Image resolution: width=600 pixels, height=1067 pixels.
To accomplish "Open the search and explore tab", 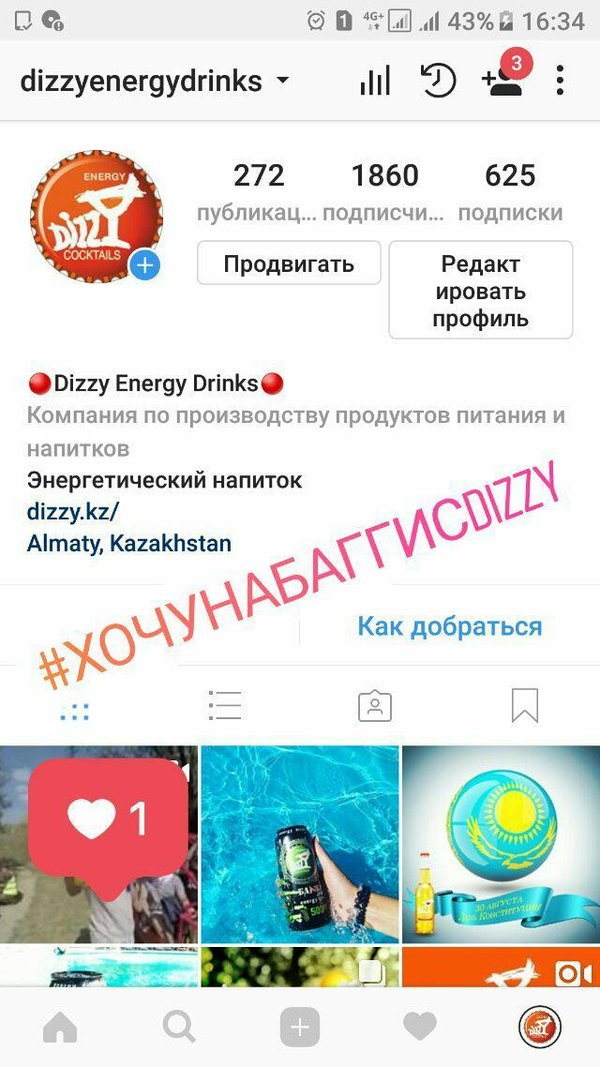I will 180,1027.
